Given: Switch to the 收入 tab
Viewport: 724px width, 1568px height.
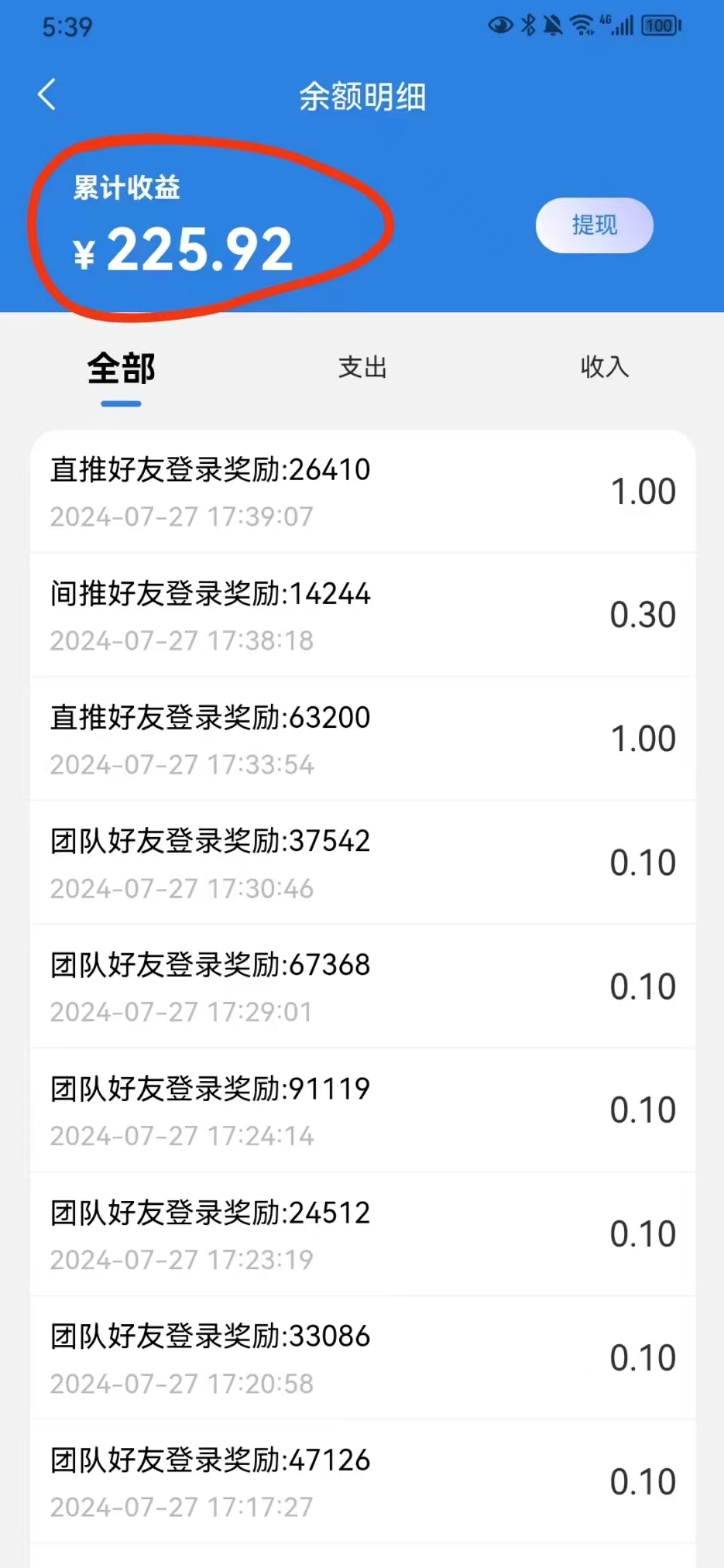Looking at the screenshot, I should coord(605,367).
